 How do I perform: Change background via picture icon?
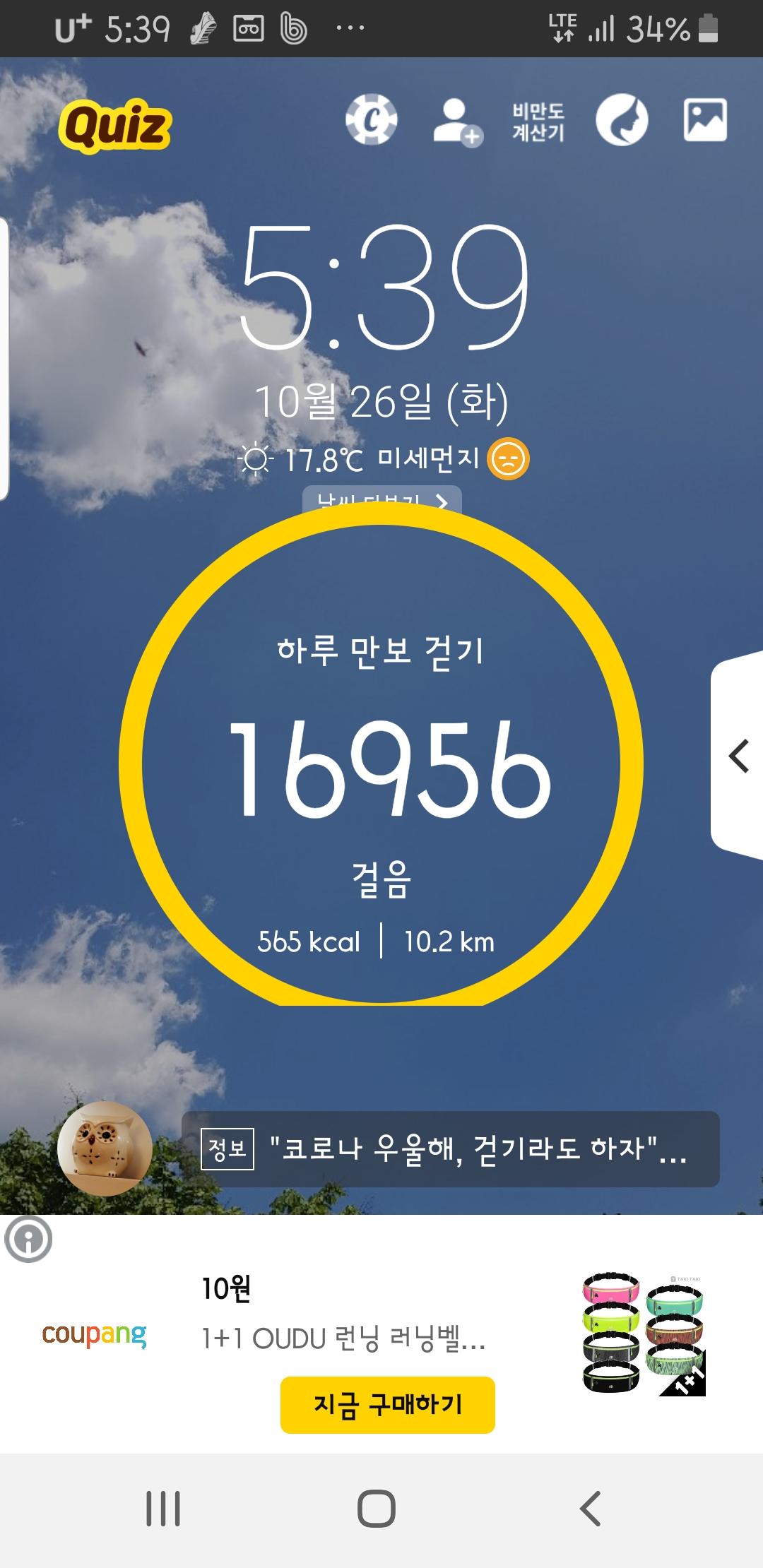(x=705, y=119)
